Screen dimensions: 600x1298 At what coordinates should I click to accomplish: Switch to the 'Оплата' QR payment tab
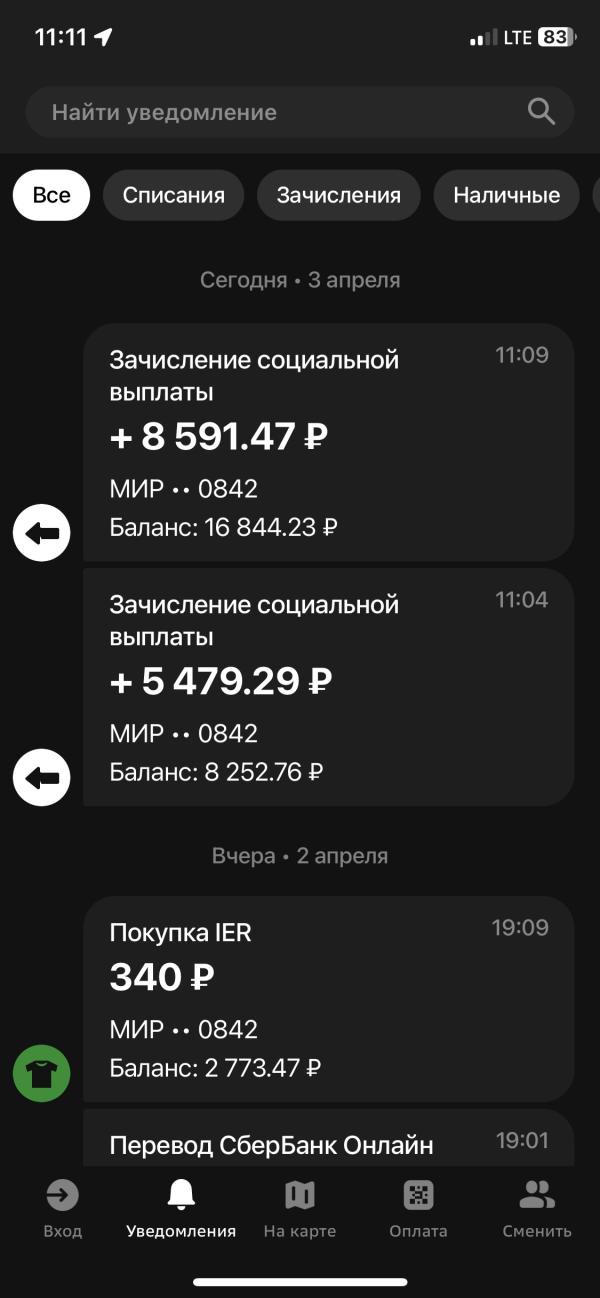click(x=418, y=1207)
